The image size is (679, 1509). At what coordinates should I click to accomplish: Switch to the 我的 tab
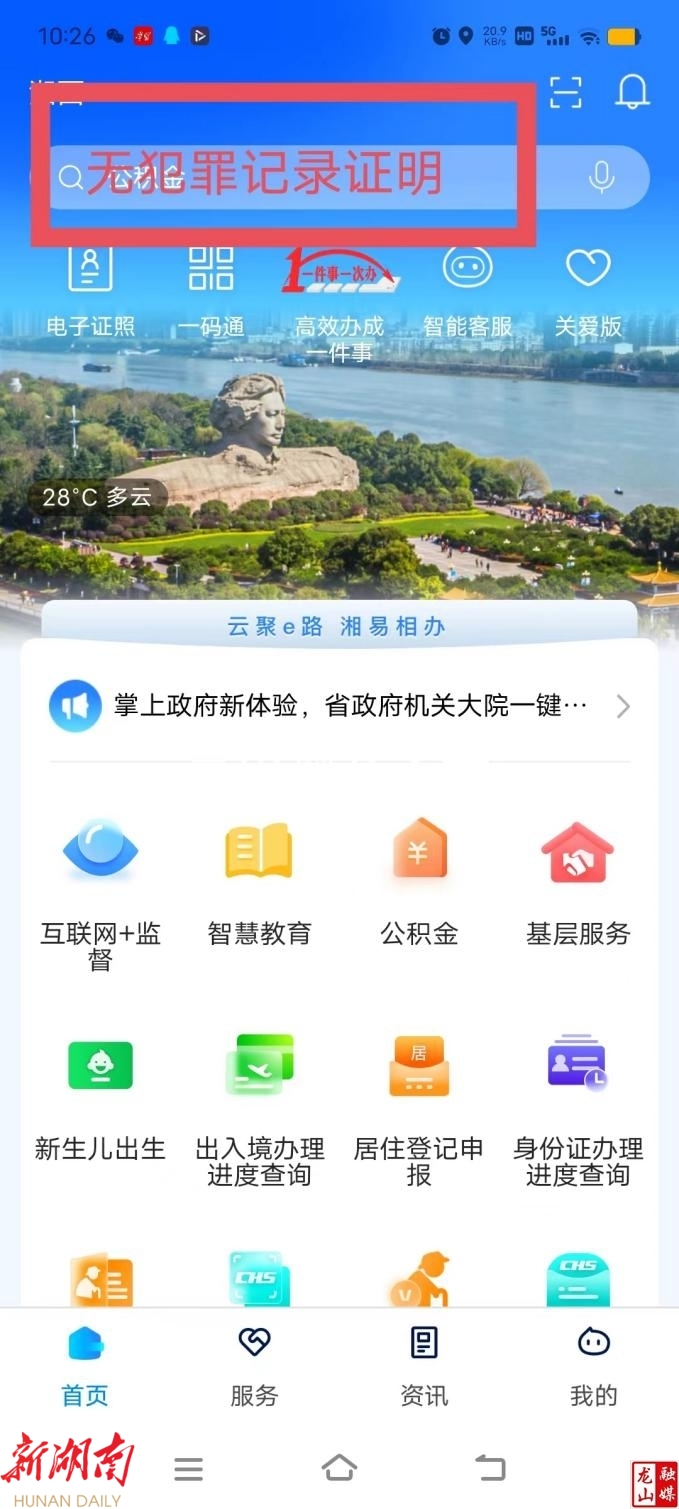coord(594,1366)
